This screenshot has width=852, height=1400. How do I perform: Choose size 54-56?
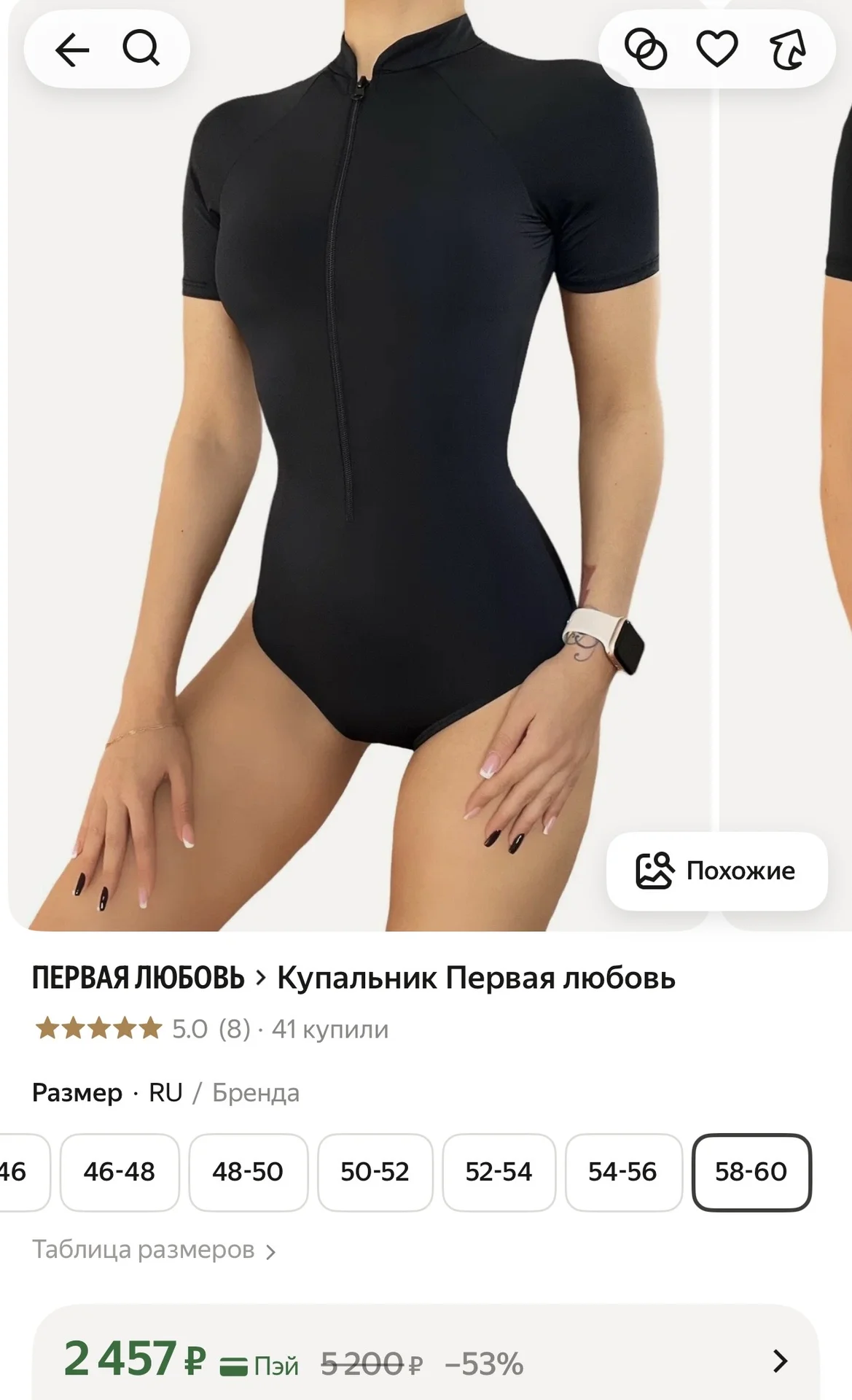[623, 1172]
